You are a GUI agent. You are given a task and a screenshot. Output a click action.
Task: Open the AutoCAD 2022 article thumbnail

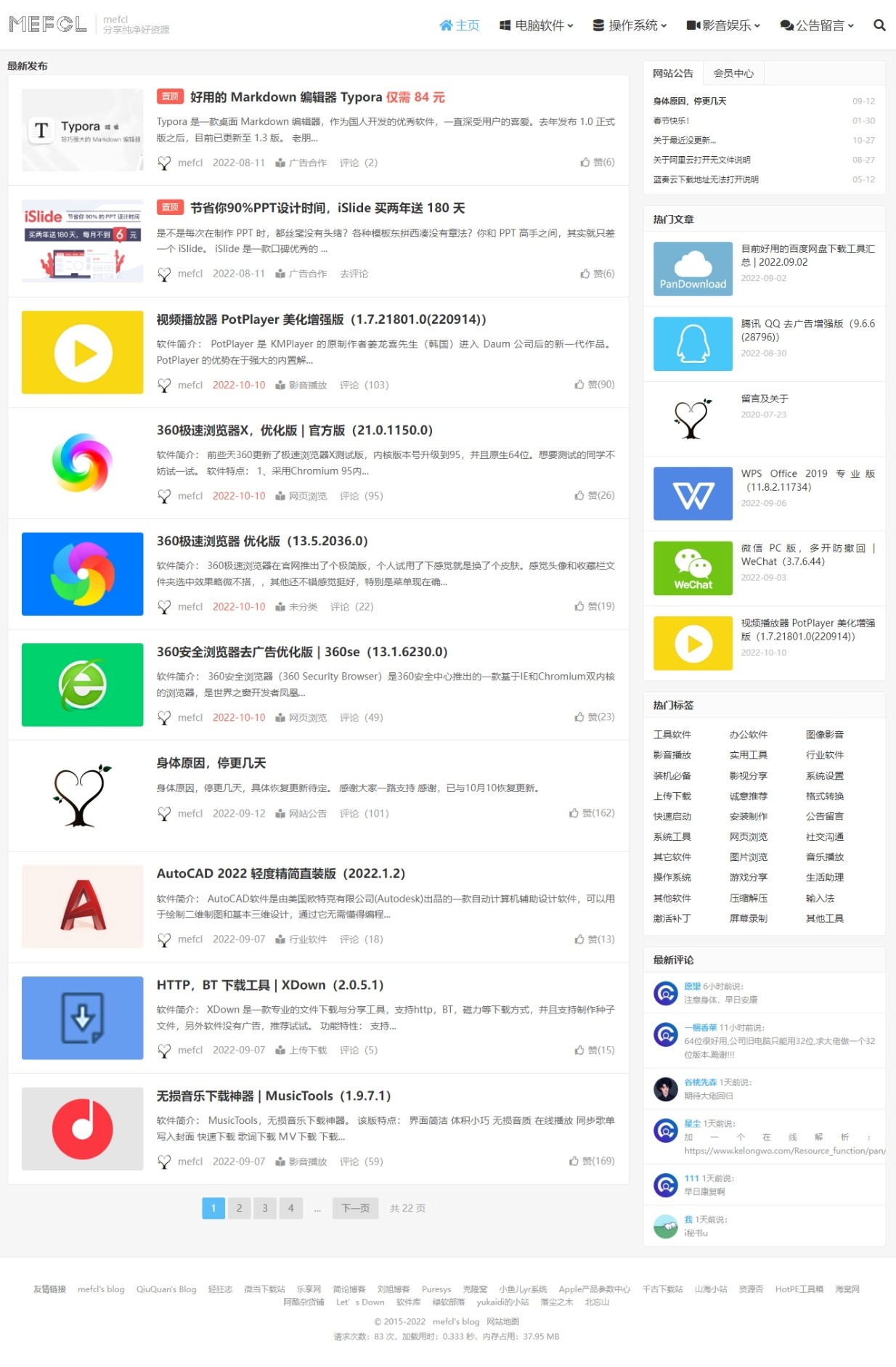pos(83,907)
